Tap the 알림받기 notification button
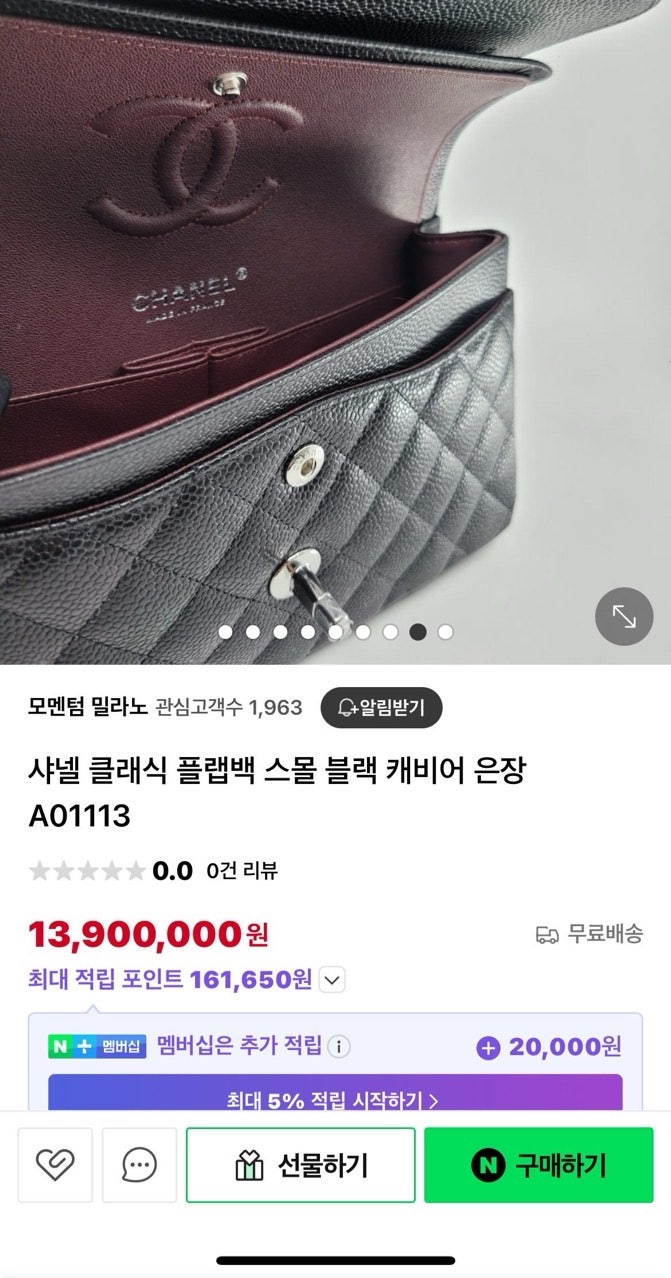This screenshot has width=671, height=1278. [381, 708]
